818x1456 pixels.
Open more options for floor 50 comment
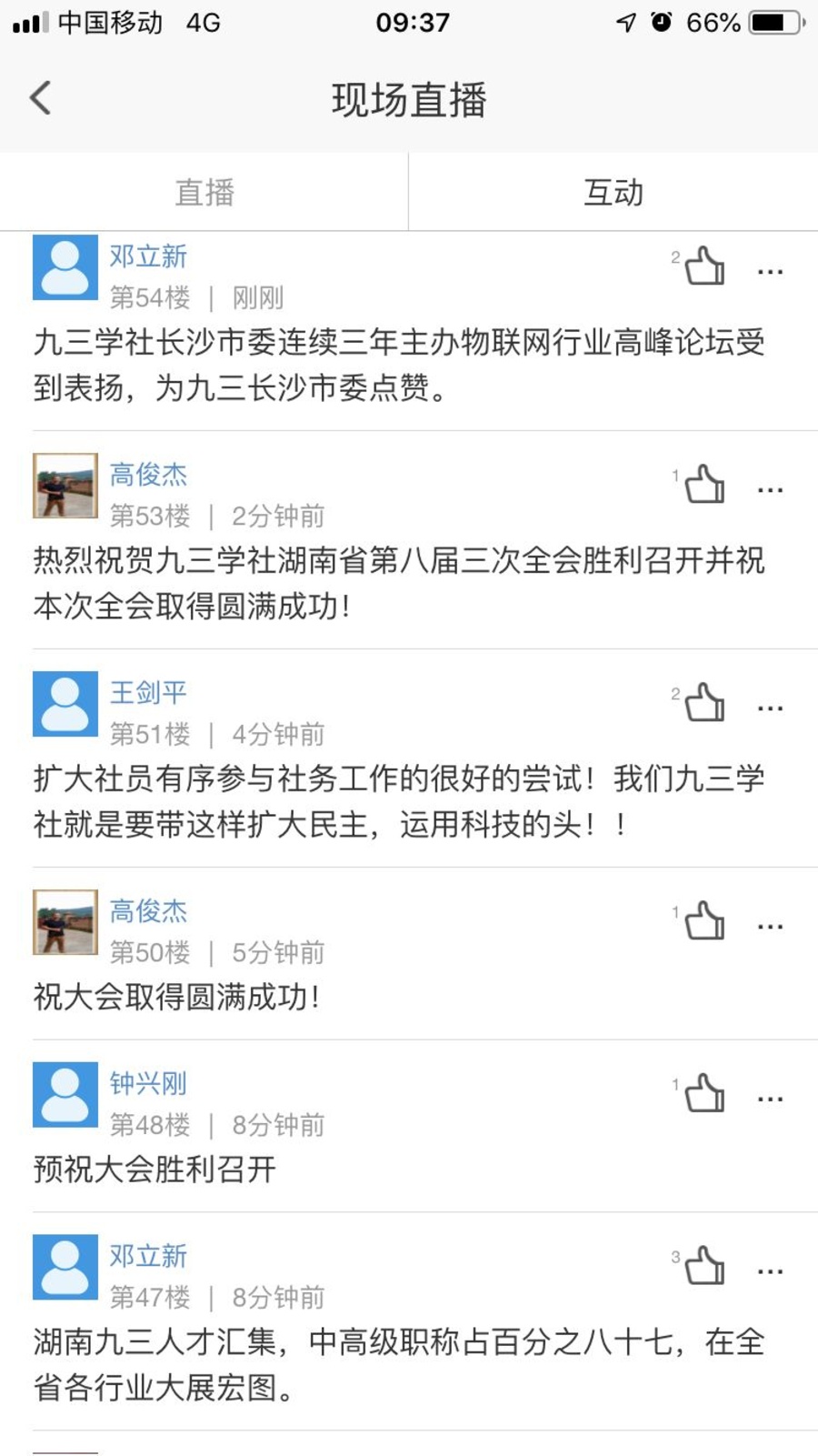click(x=770, y=927)
